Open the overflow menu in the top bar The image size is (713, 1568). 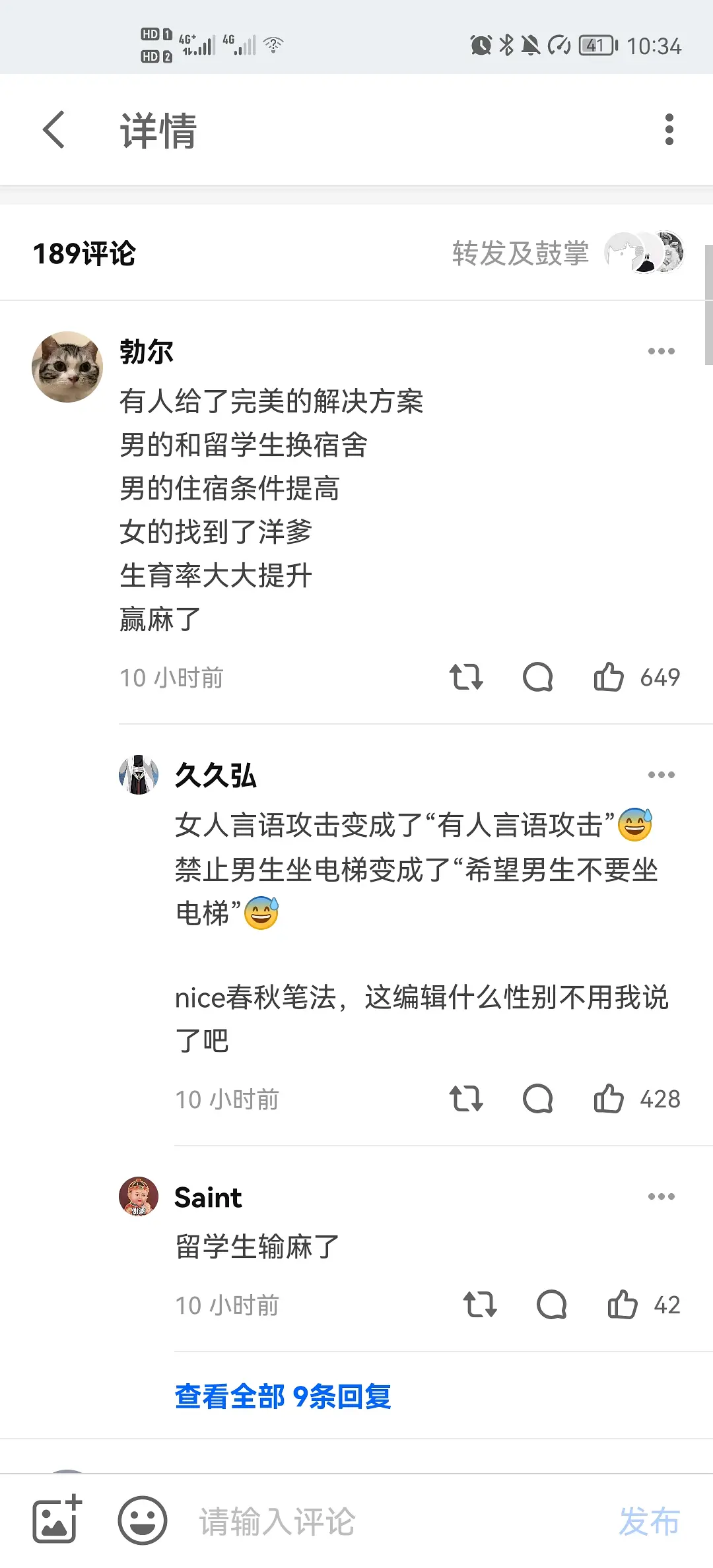click(669, 129)
